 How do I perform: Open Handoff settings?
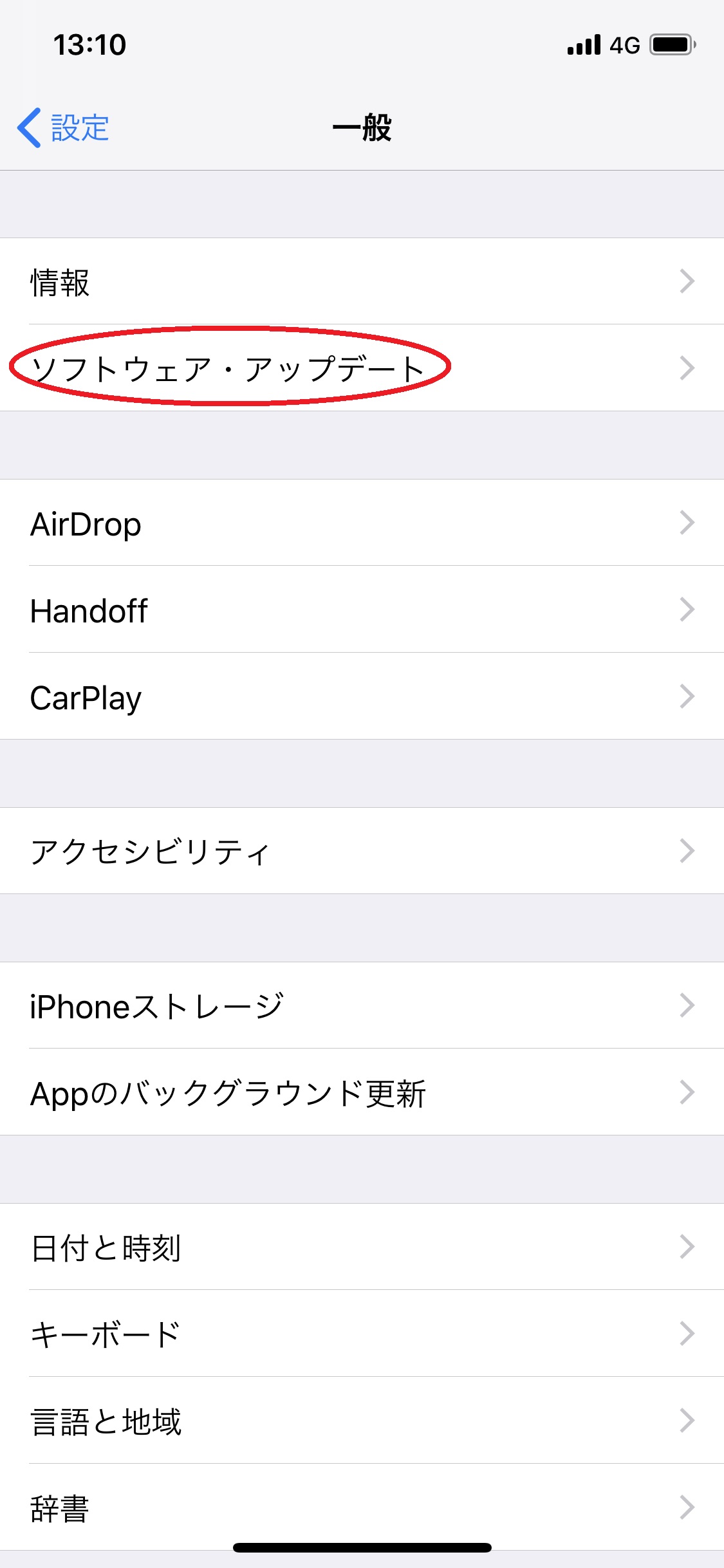362,610
